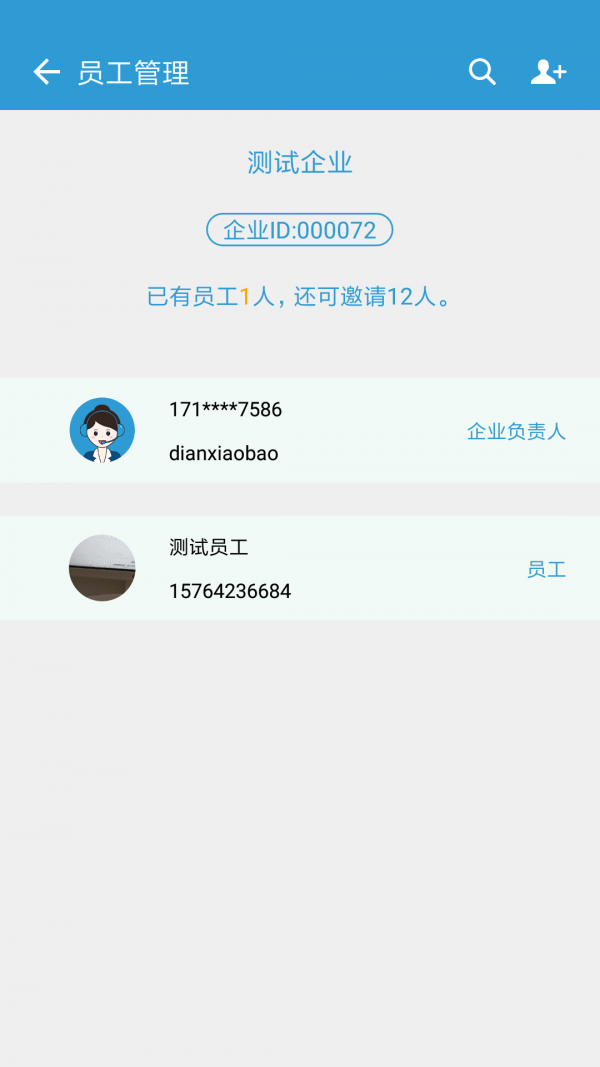600x1067 pixels.
Task: Tap the add employee icon
Action: click(x=548, y=72)
